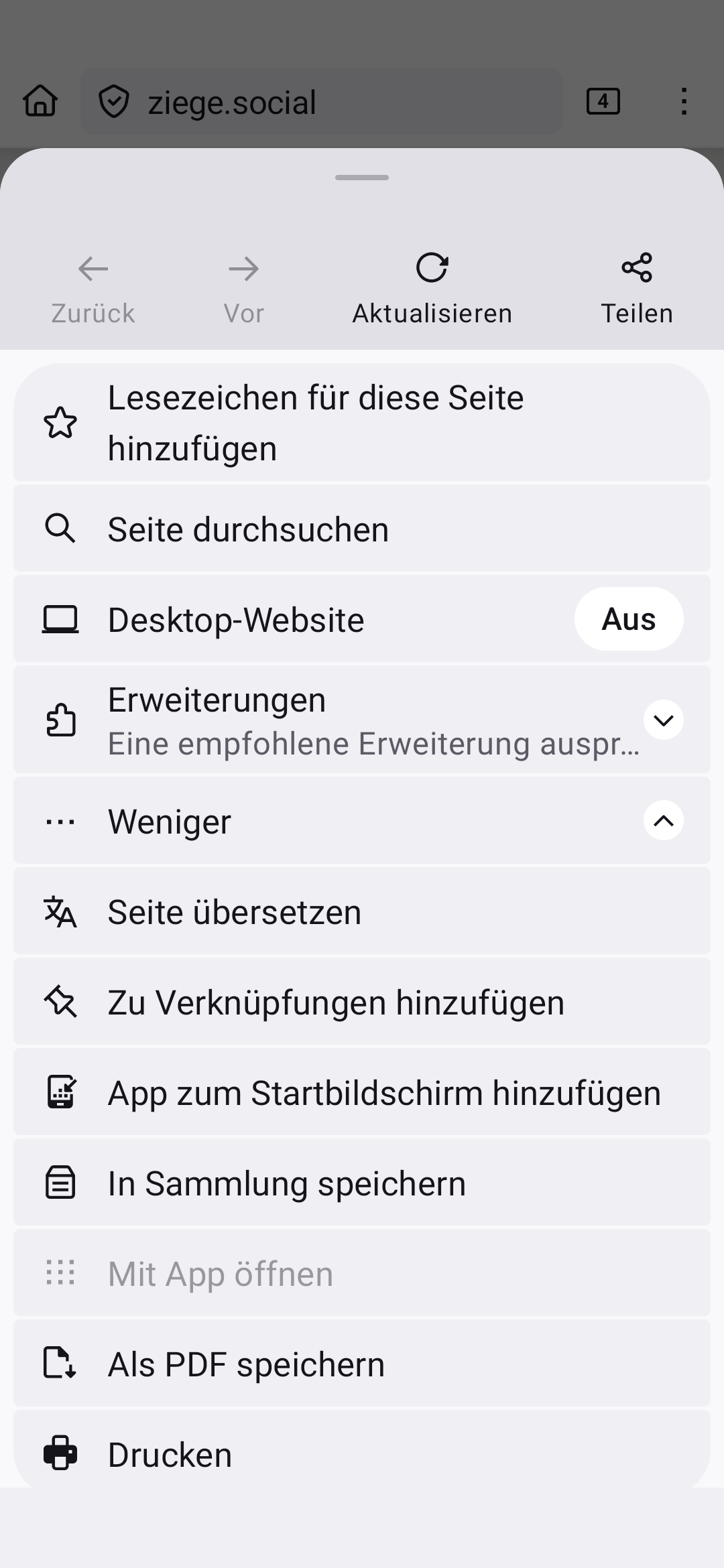724x1568 pixels.
Task: Click the bookmark star icon
Action: (60, 421)
